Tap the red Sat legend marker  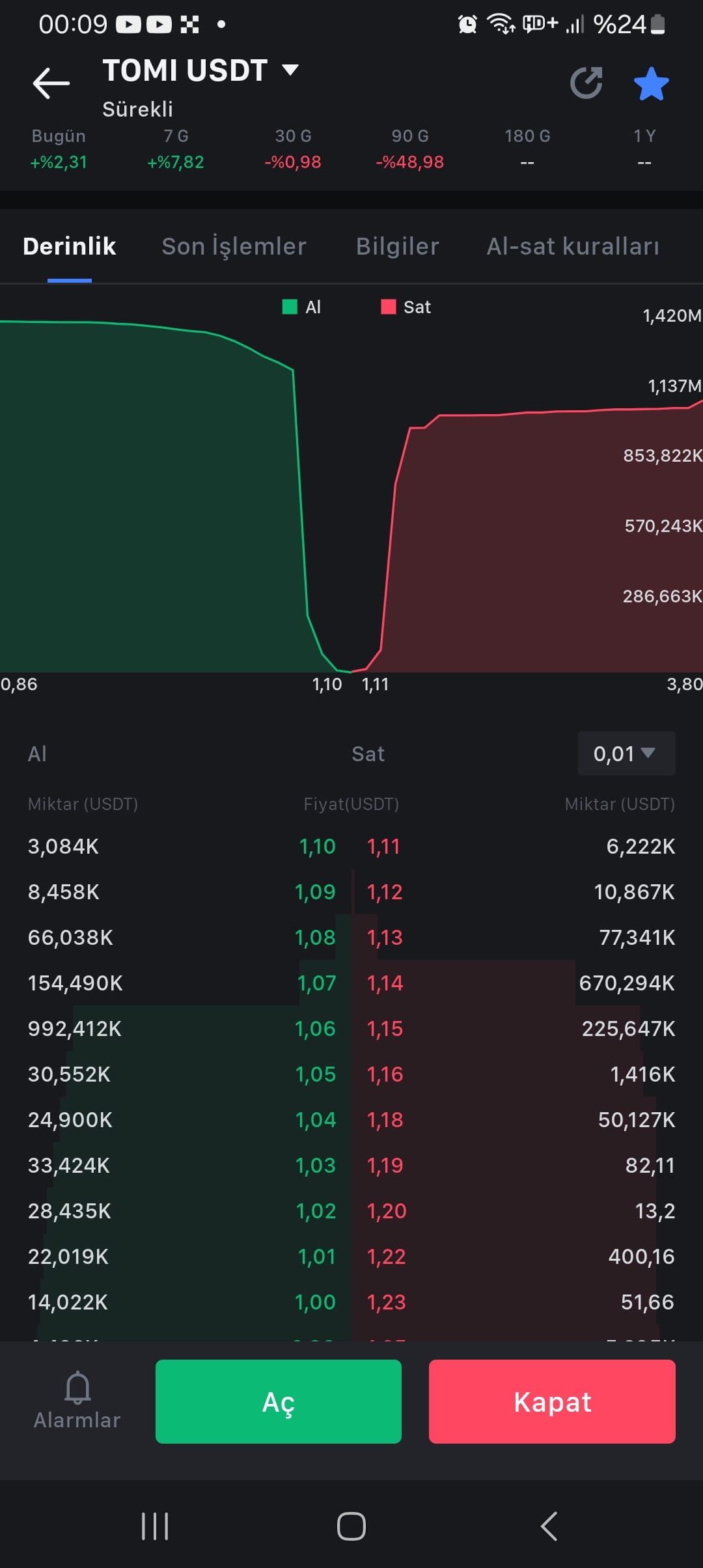tap(389, 307)
